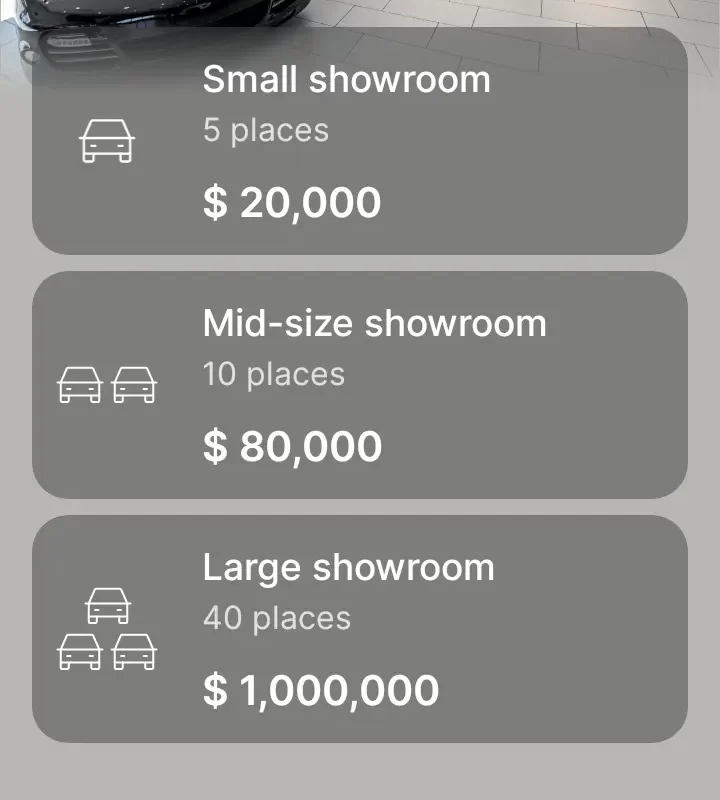The height and width of the screenshot is (800, 720).
Task: Choose the Mid-size showroom option
Action: [x=360, y=385]
